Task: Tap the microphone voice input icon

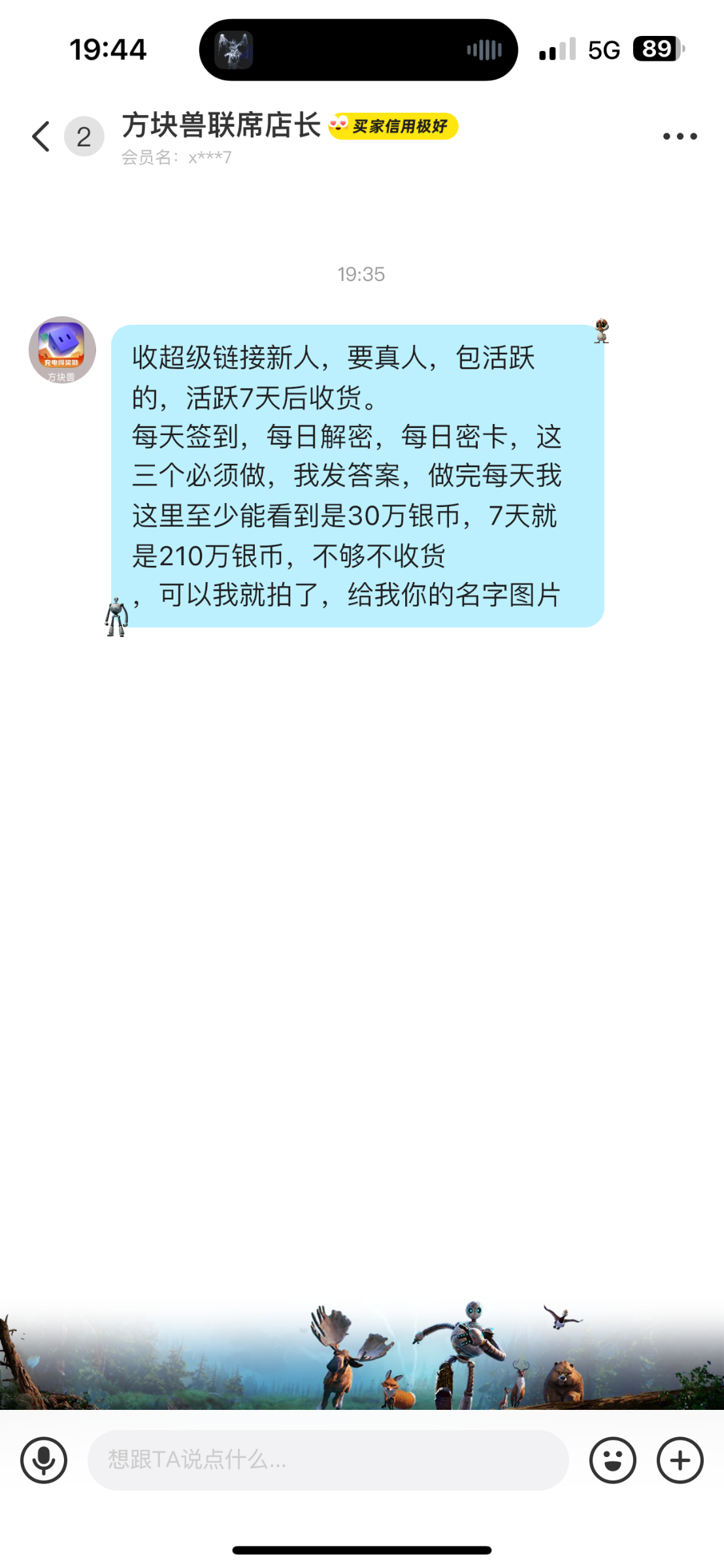Action: pyautogui.click(x=44, y=1460)
